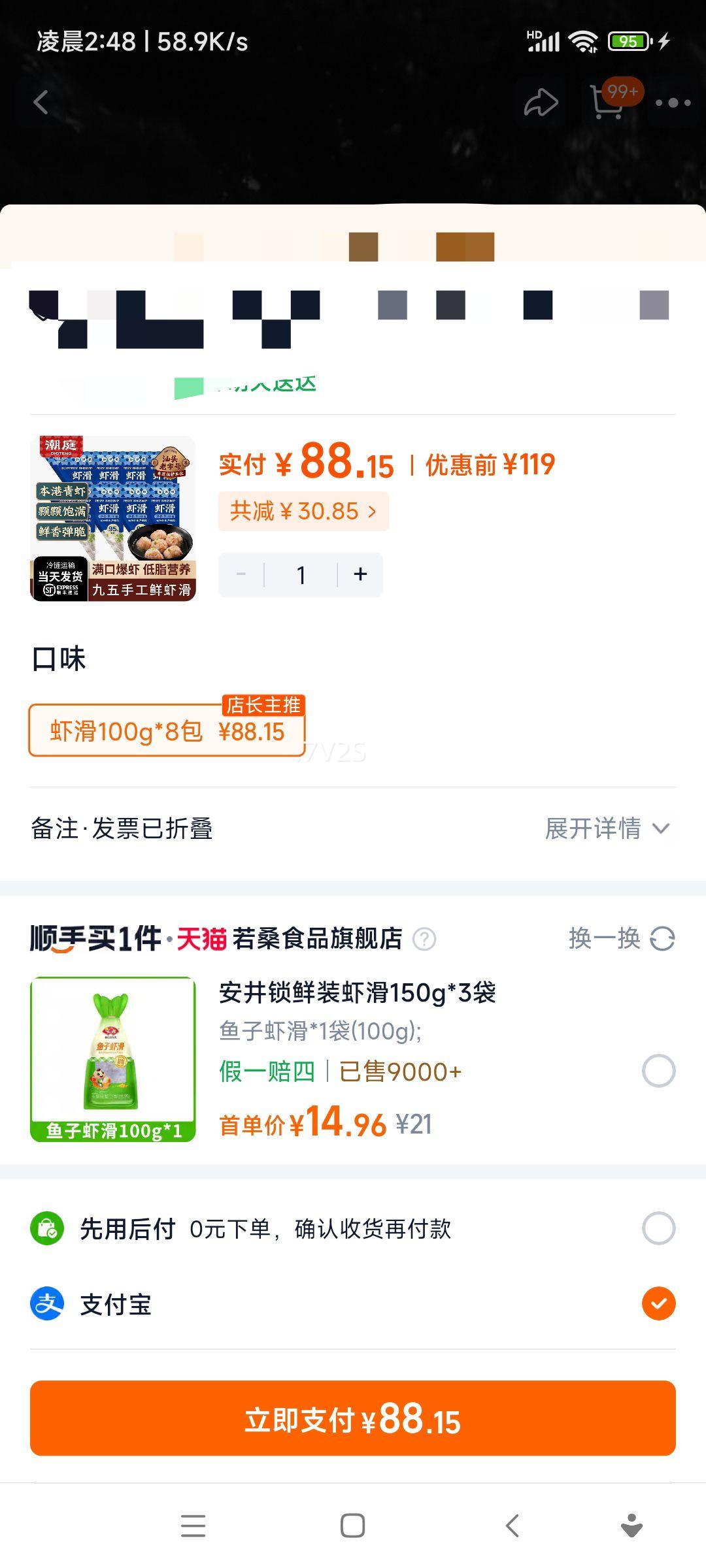Expand the ¥30.85 discount details
Viewport: 706px width, 1568px height.
(302, 512)
